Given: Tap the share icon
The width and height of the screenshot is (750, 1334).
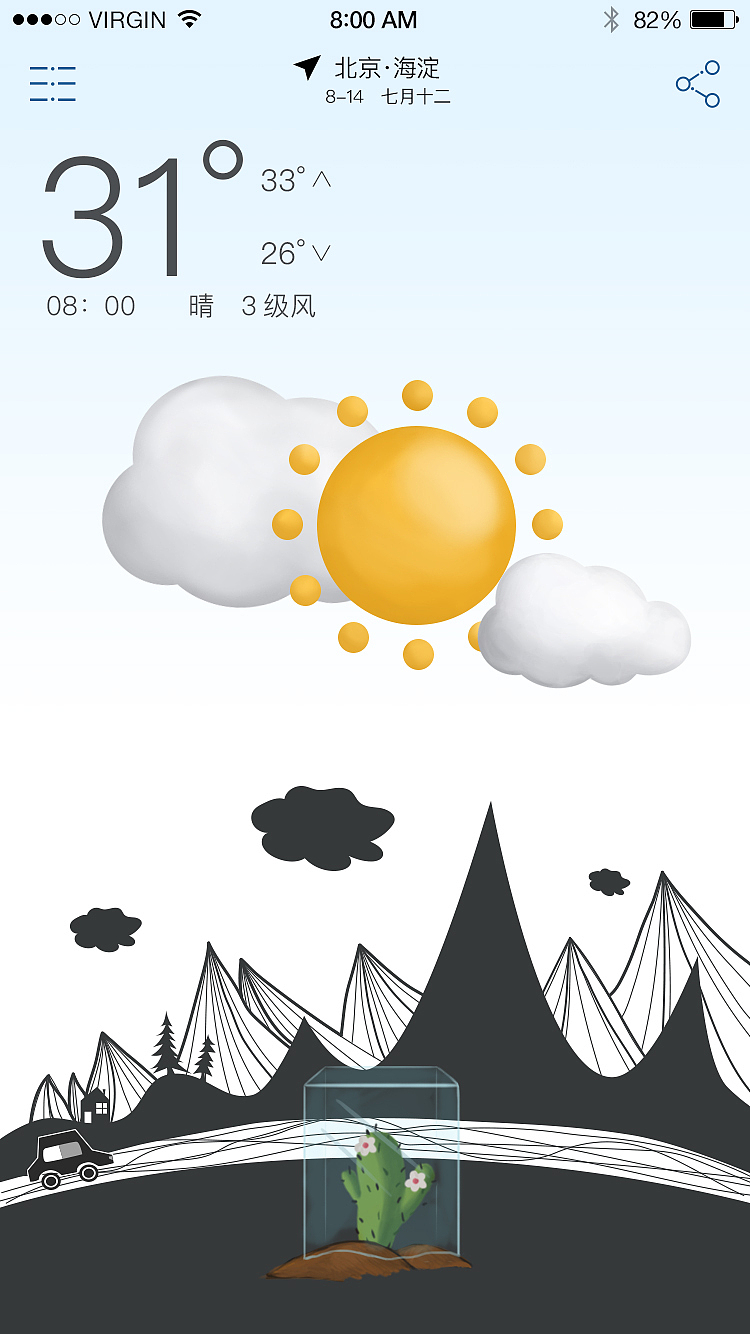Looking at the screenshot, I should pyautogui.click(x=696, y=84).
